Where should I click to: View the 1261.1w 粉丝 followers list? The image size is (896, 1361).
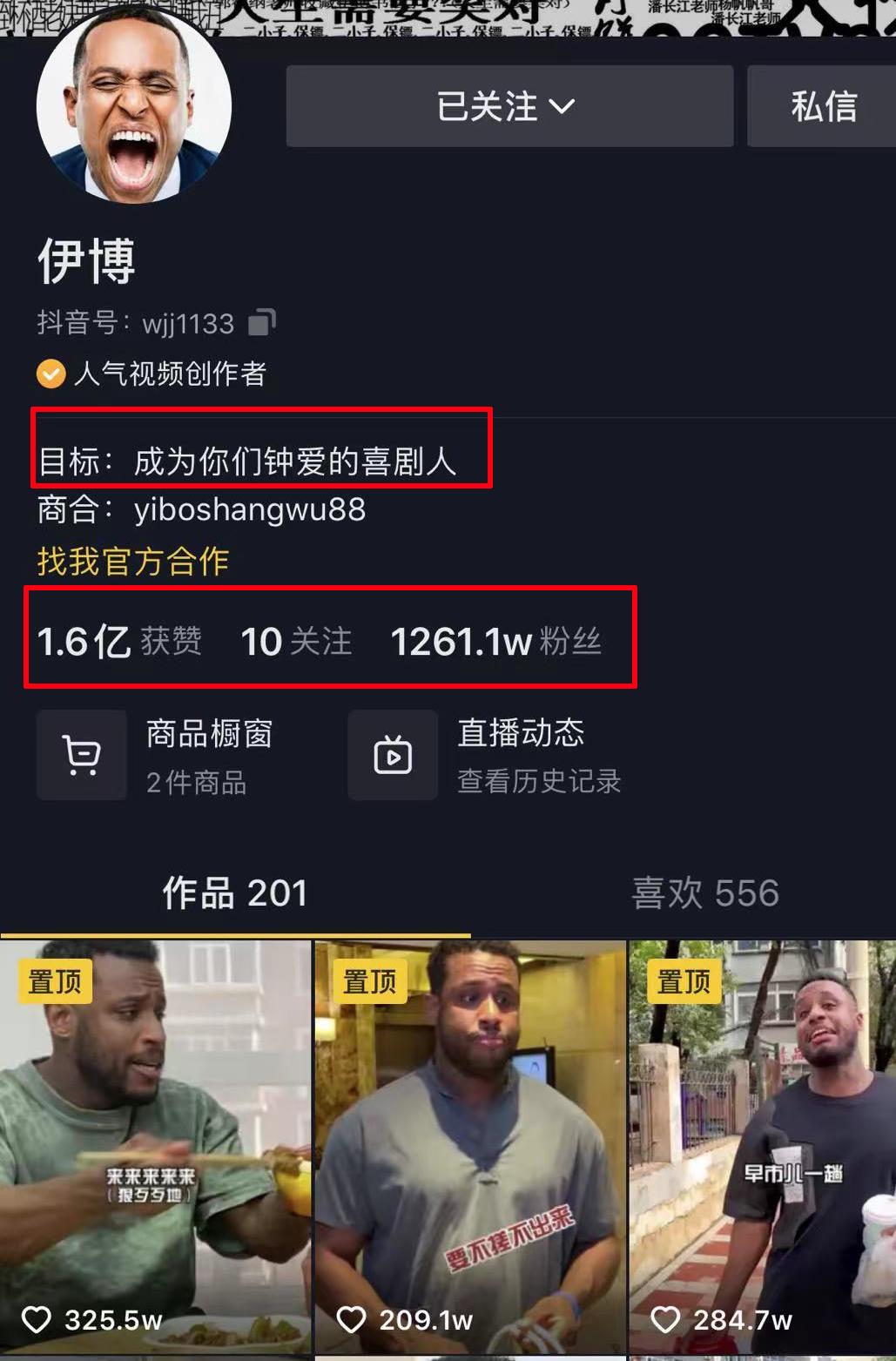[495, 642]
